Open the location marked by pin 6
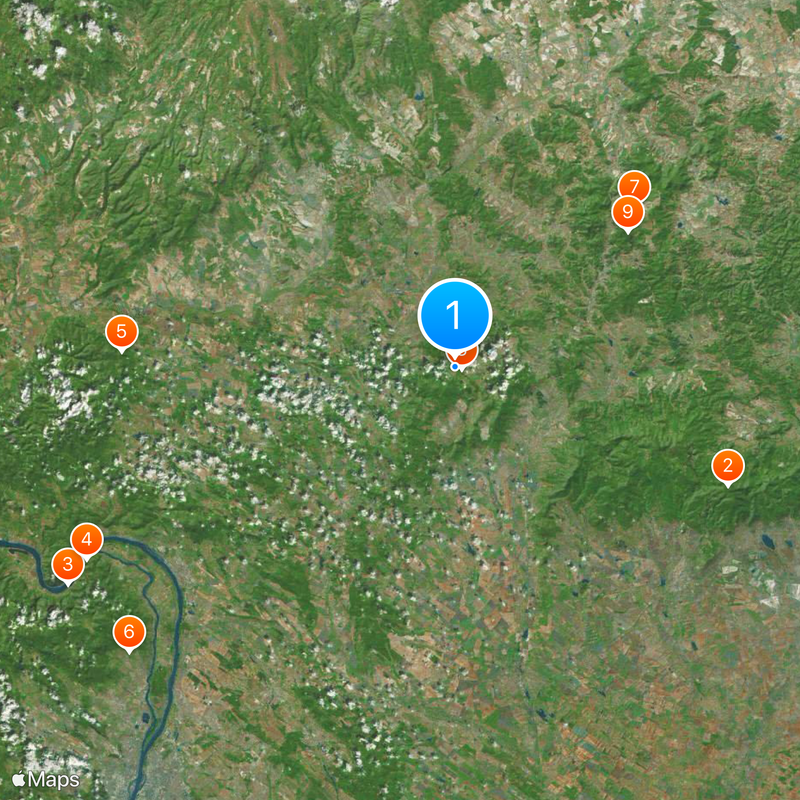The image size is (800, 800). 129,632
